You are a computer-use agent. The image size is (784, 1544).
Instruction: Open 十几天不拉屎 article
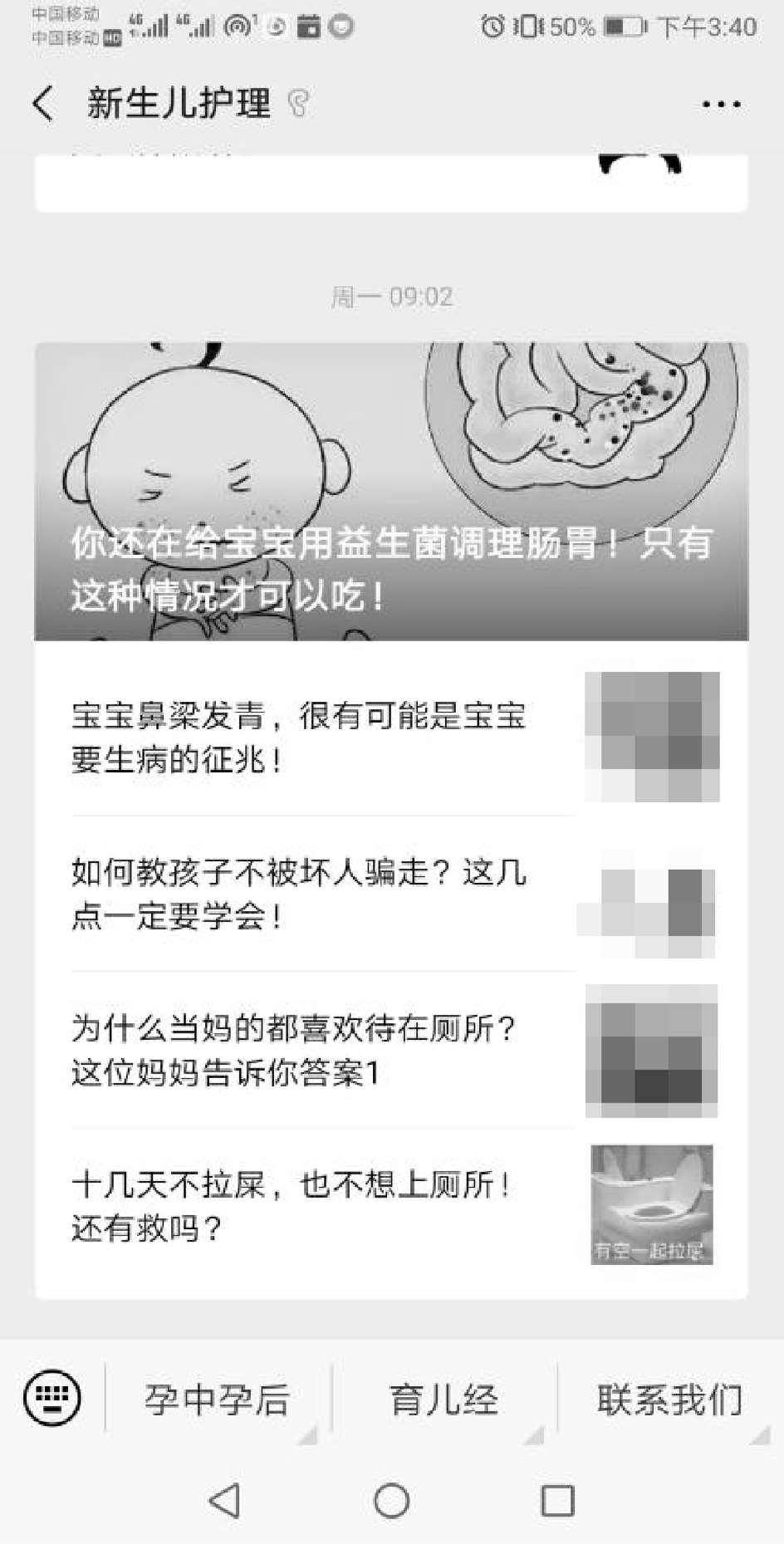pyautogui.click(x=391, y=1206)
